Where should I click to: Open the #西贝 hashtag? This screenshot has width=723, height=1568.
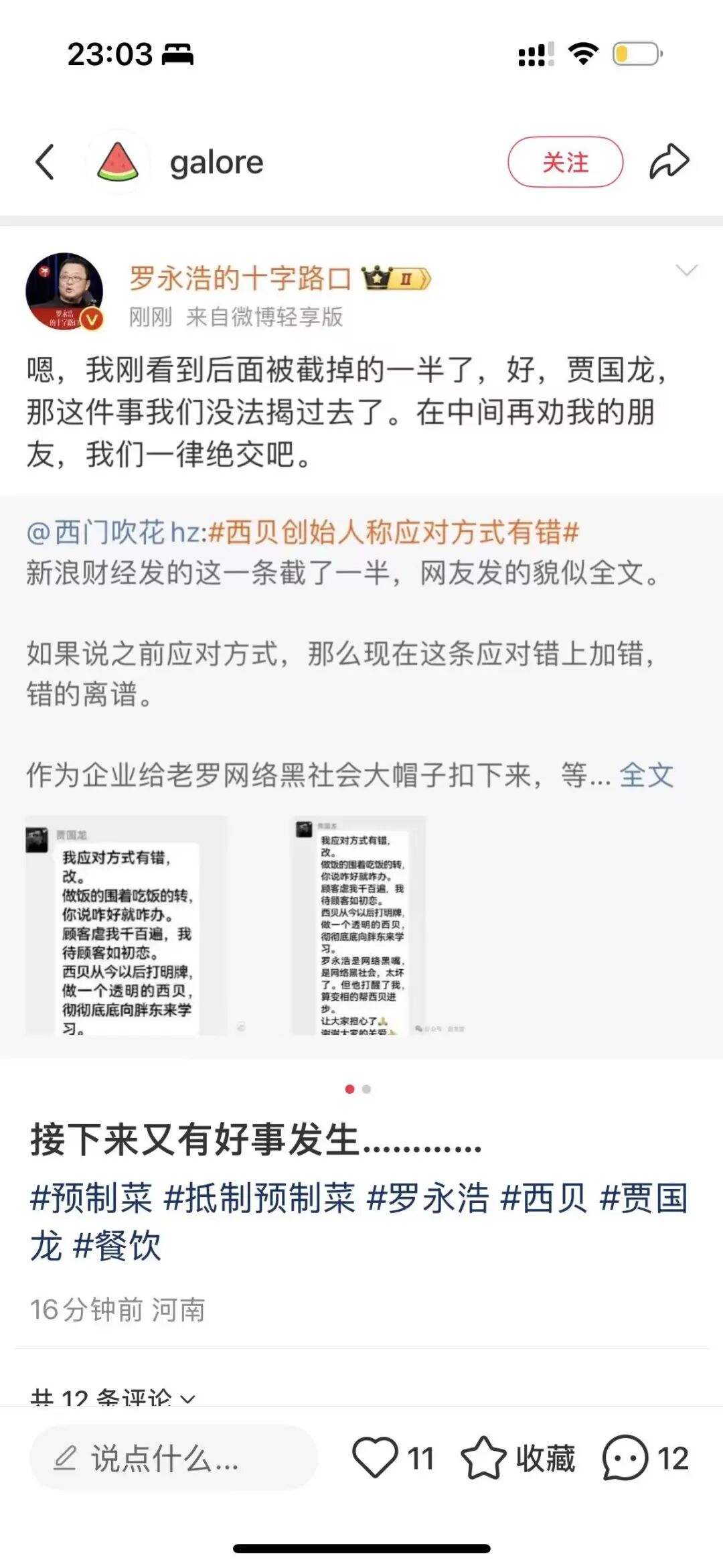point(544,1198)
